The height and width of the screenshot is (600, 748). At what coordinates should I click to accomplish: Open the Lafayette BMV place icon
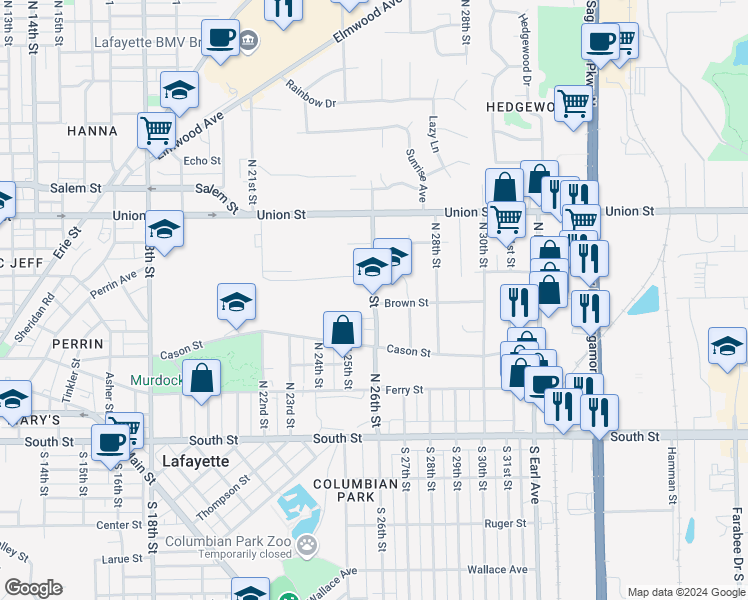pyautogui.click(x=249, y=40)
